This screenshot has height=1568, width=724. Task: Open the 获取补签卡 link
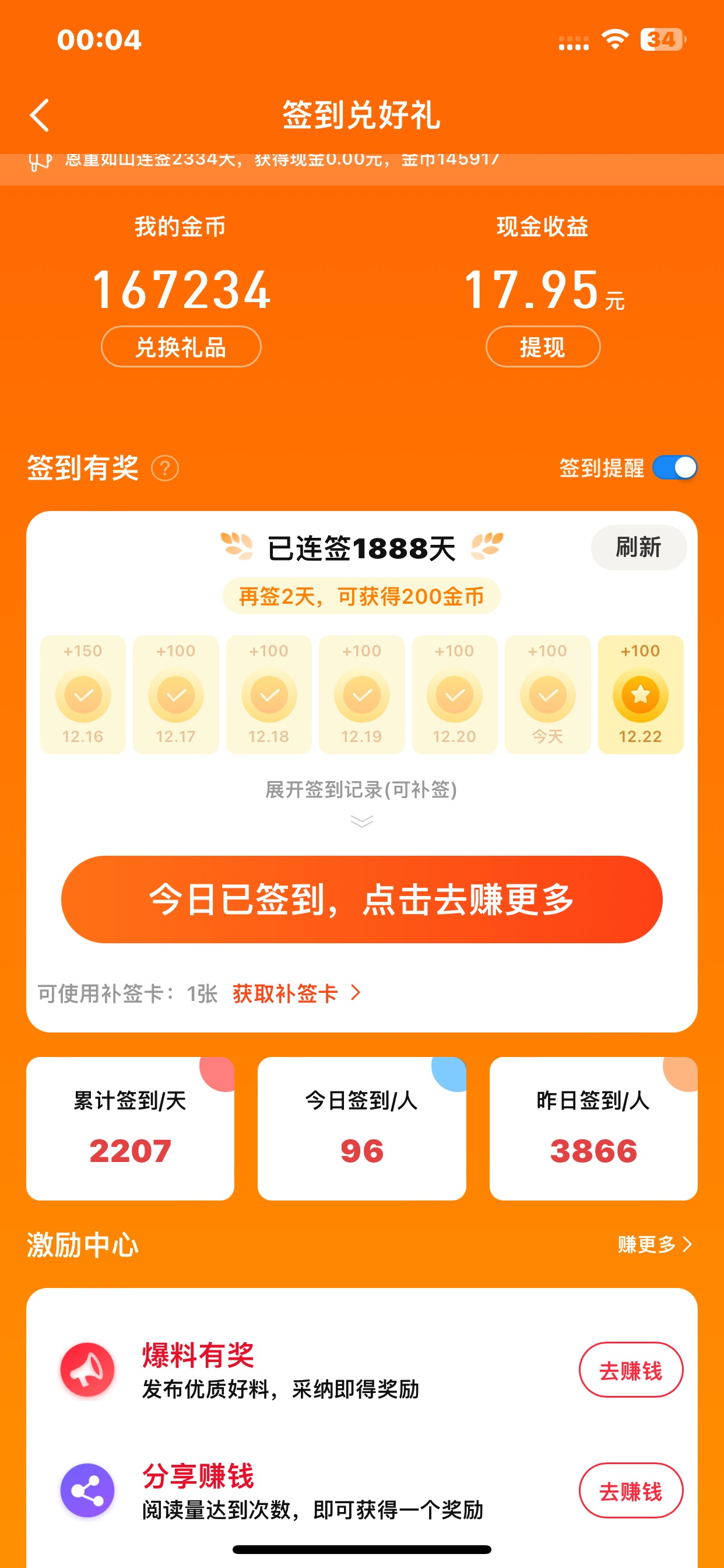coord(296,993)
